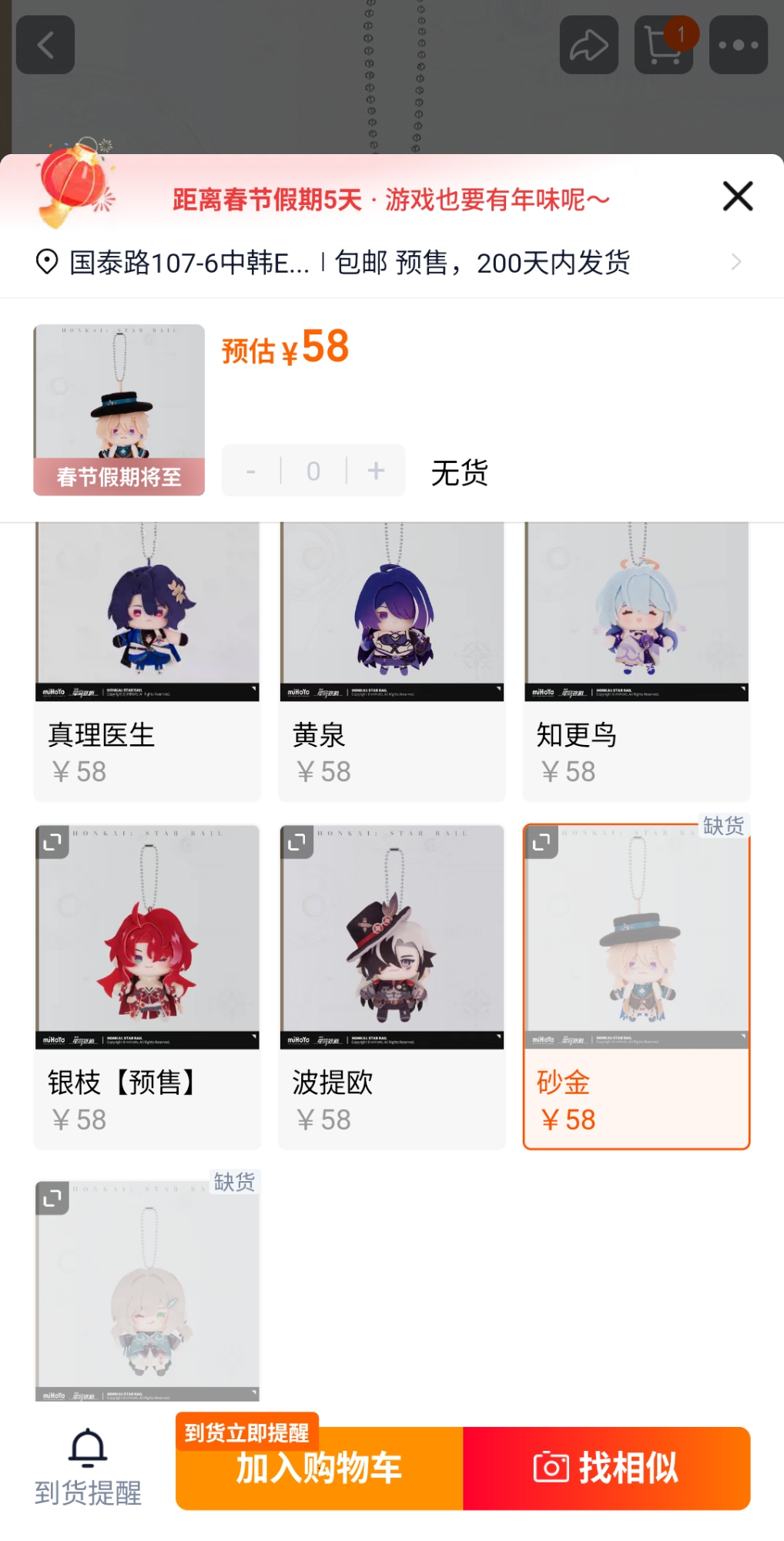Find similar items with 找相似
Image resolution: width=784 pixels, height=1541 pixels.
(x=607, y=1469)
